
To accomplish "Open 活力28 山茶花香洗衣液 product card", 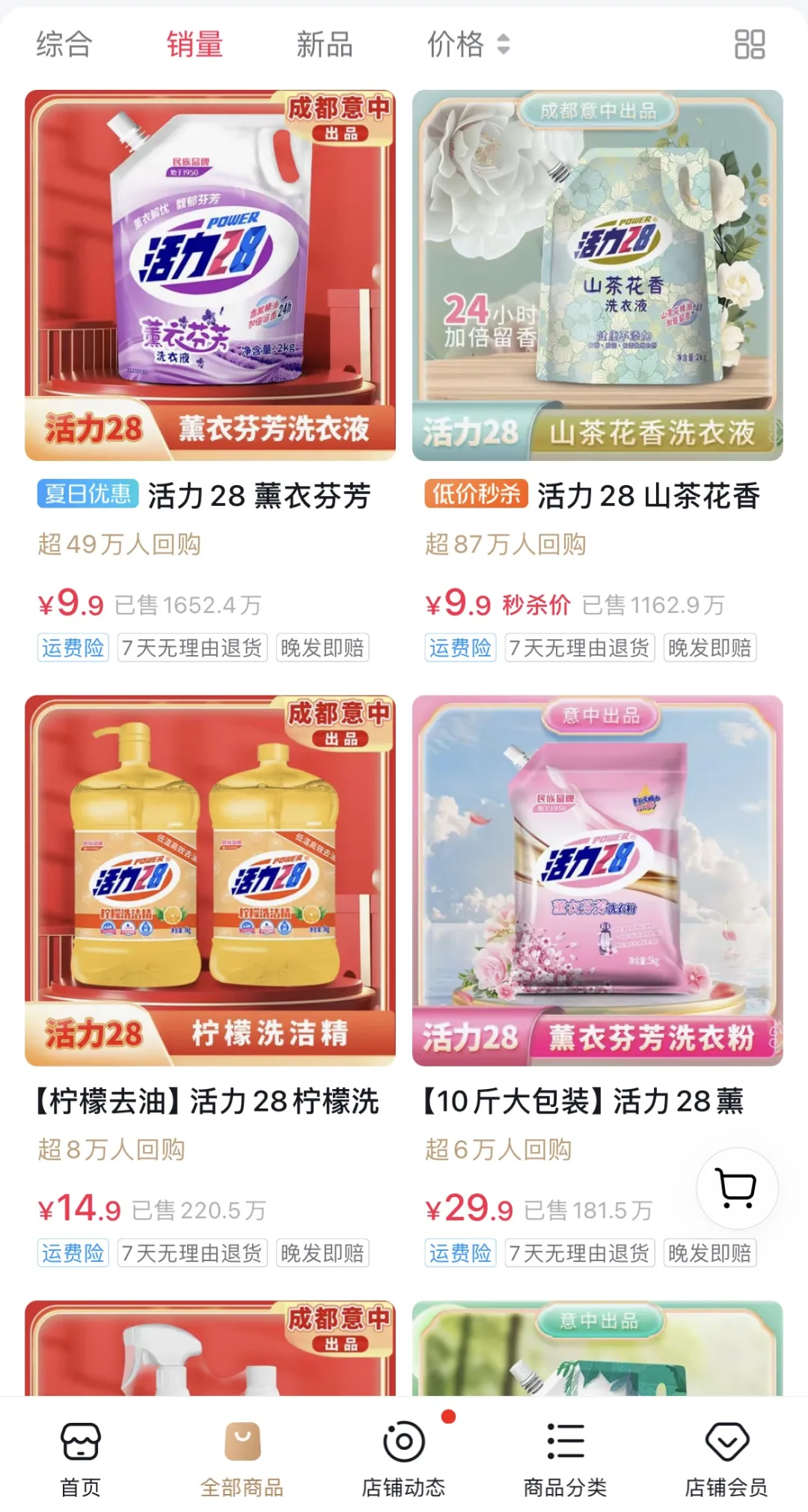I will (x=597, y=275).
